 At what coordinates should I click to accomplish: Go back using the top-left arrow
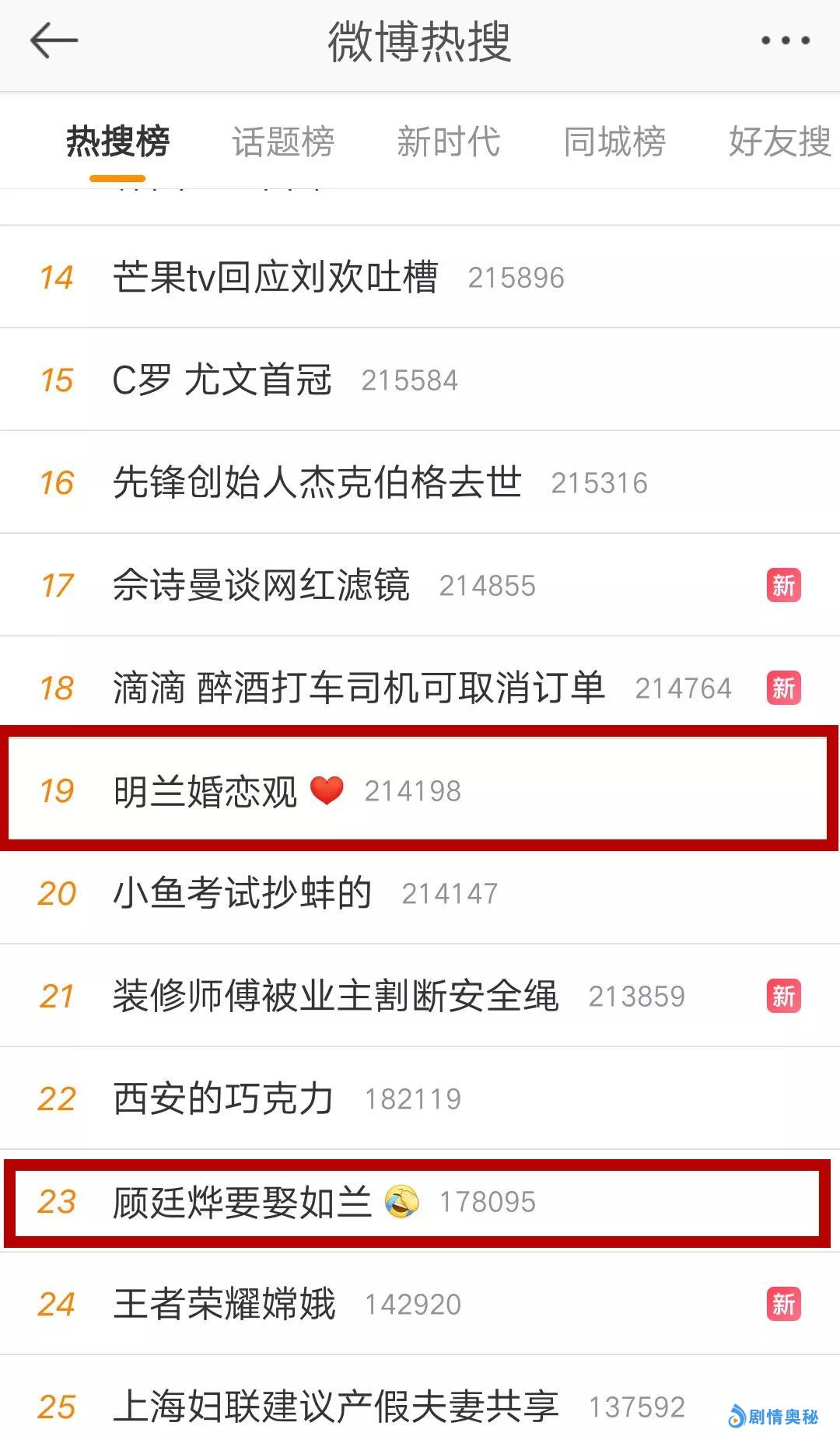pos(54,40)
